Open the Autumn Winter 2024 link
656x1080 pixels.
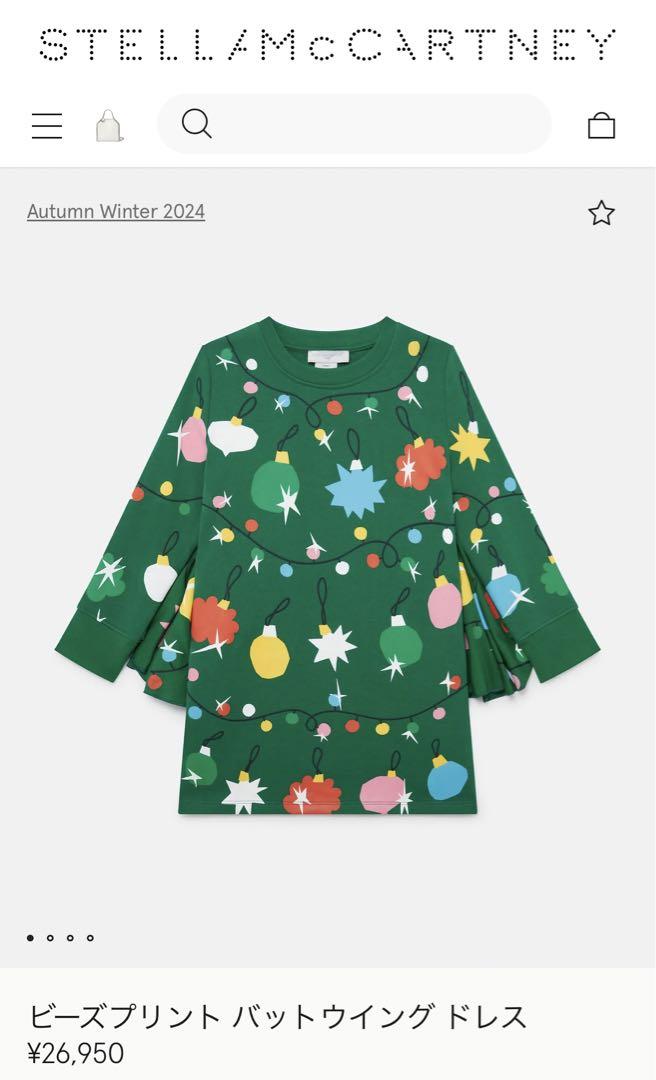click(x=116, y=211)
